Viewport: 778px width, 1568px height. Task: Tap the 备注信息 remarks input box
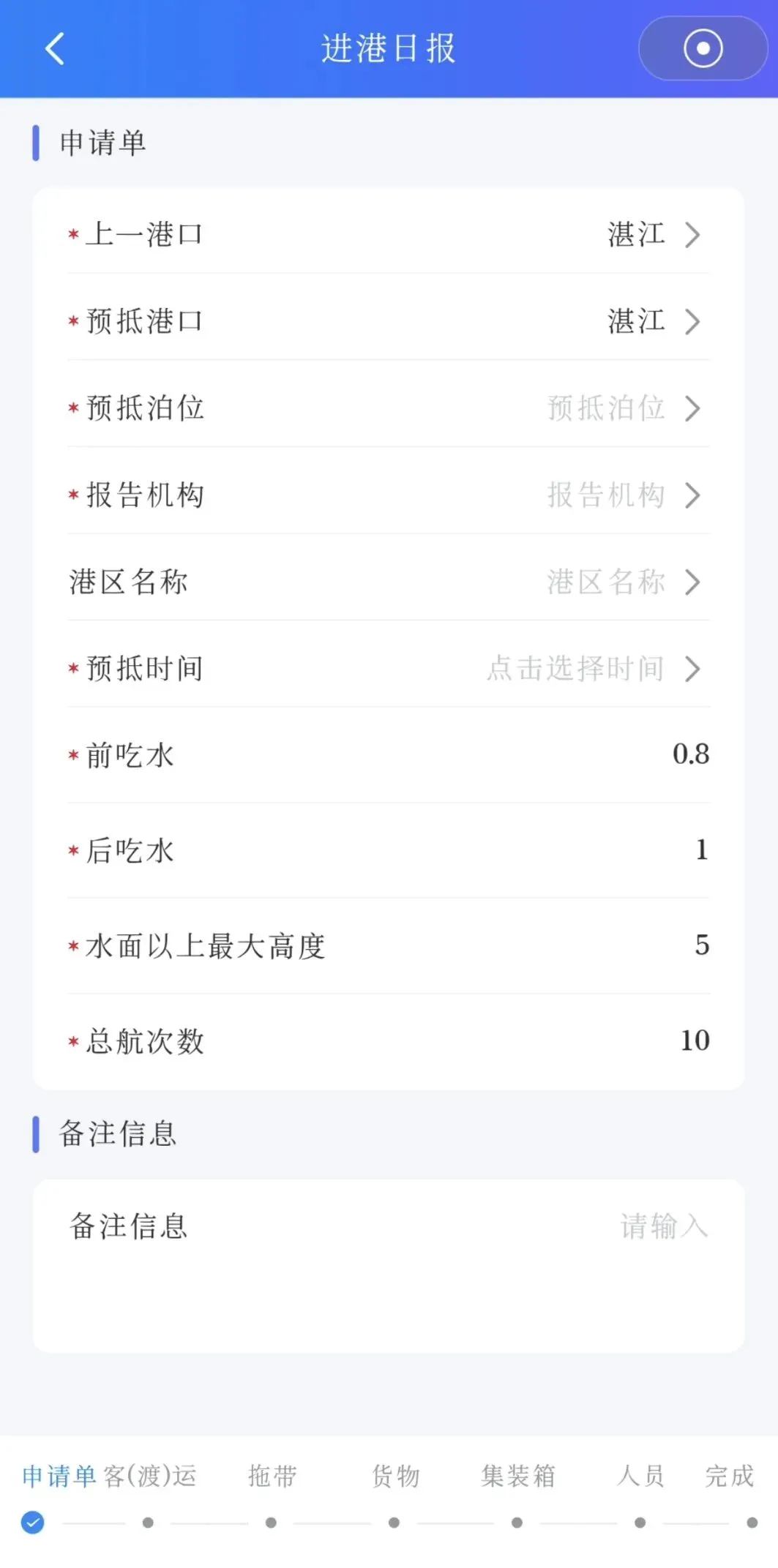tap(389, 1266)
